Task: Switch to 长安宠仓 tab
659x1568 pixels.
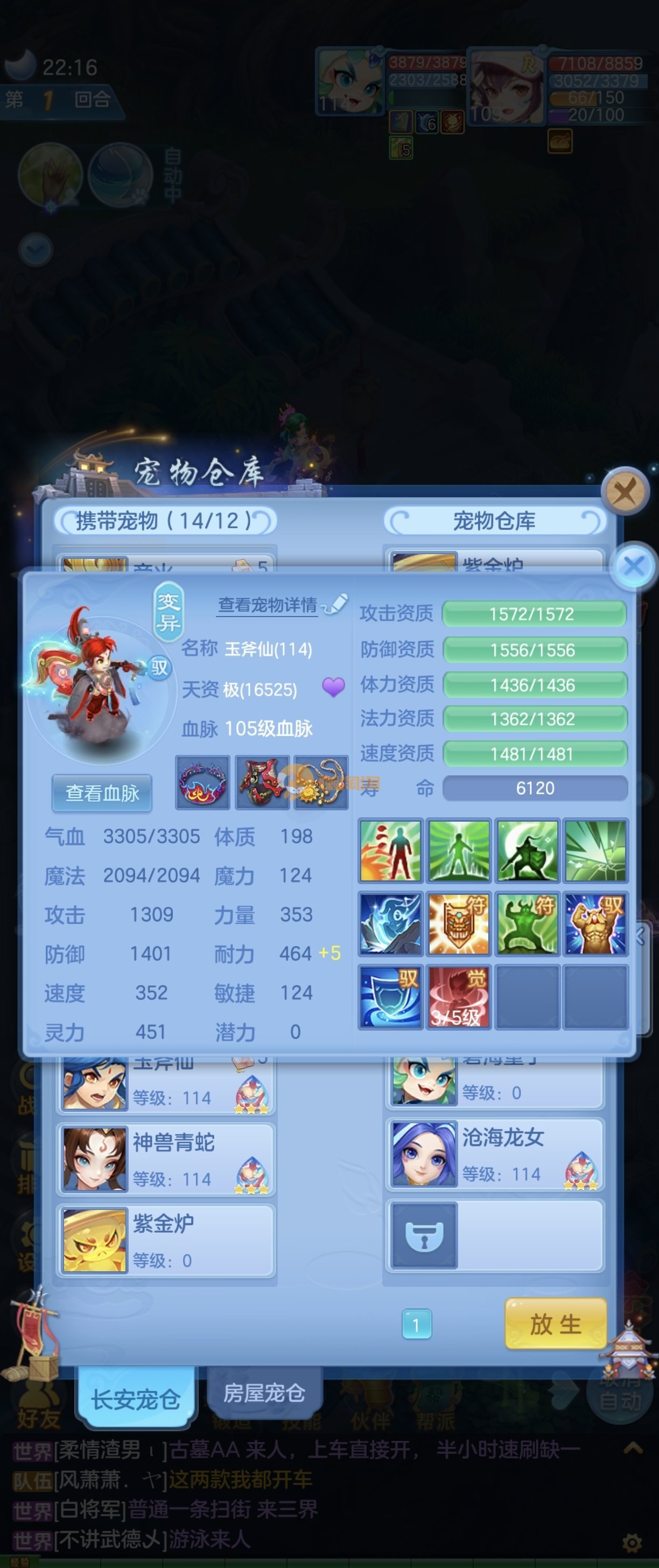Action: click(136, 1399)
